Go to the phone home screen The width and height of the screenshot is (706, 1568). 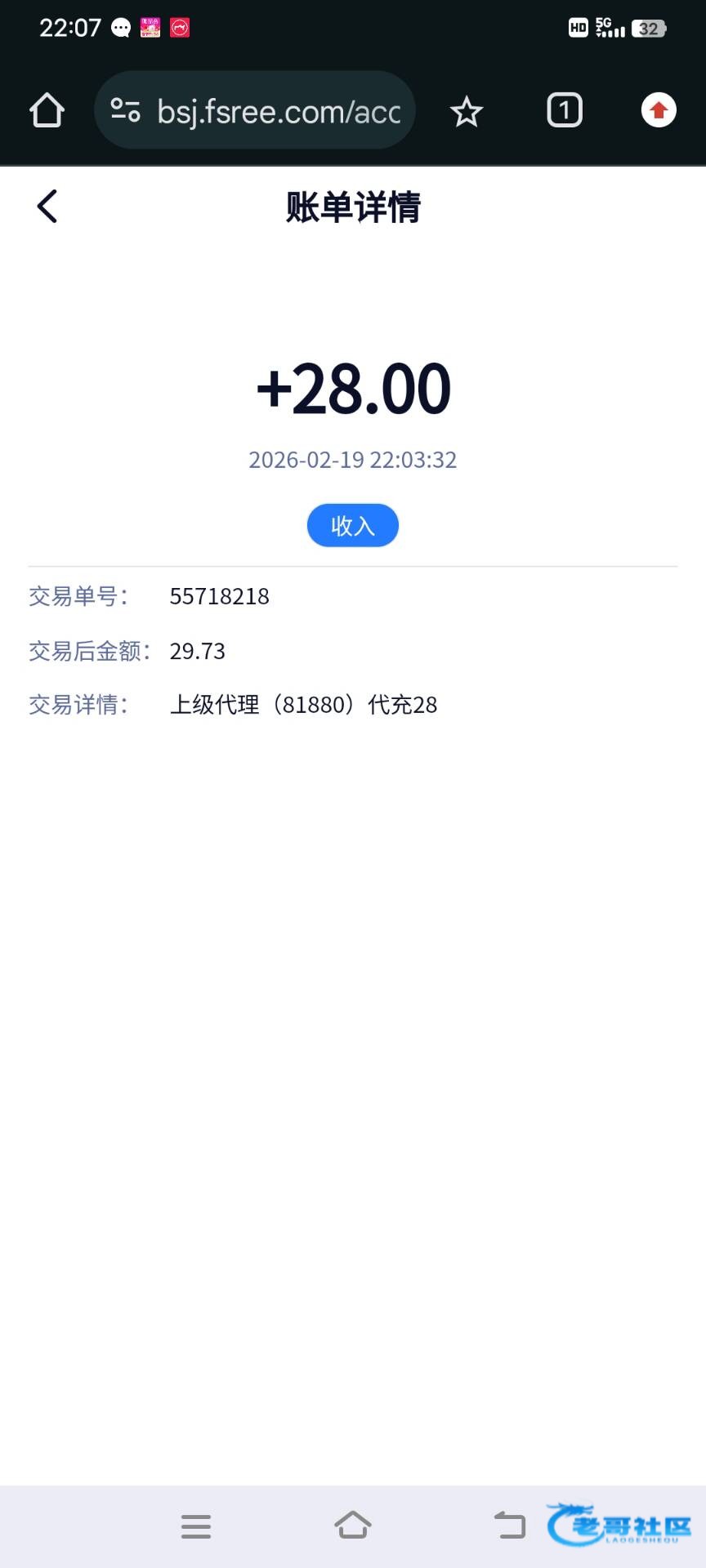[x=353, y=1525]
